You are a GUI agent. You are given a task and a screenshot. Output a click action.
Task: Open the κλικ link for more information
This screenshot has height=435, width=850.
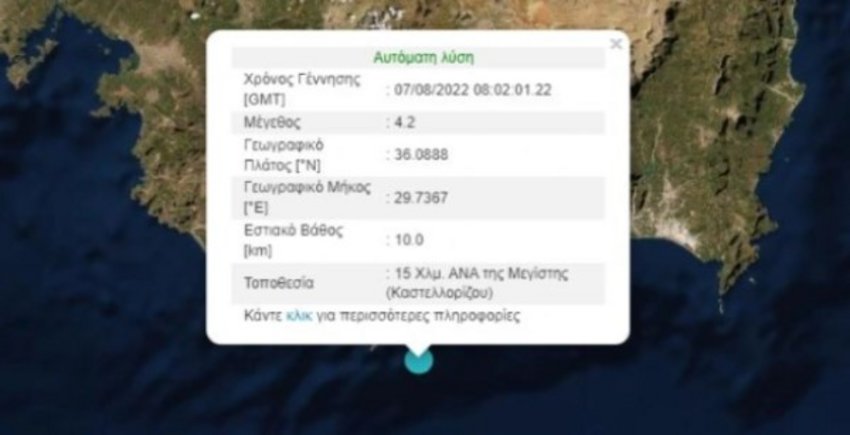[x=299, y=315]
